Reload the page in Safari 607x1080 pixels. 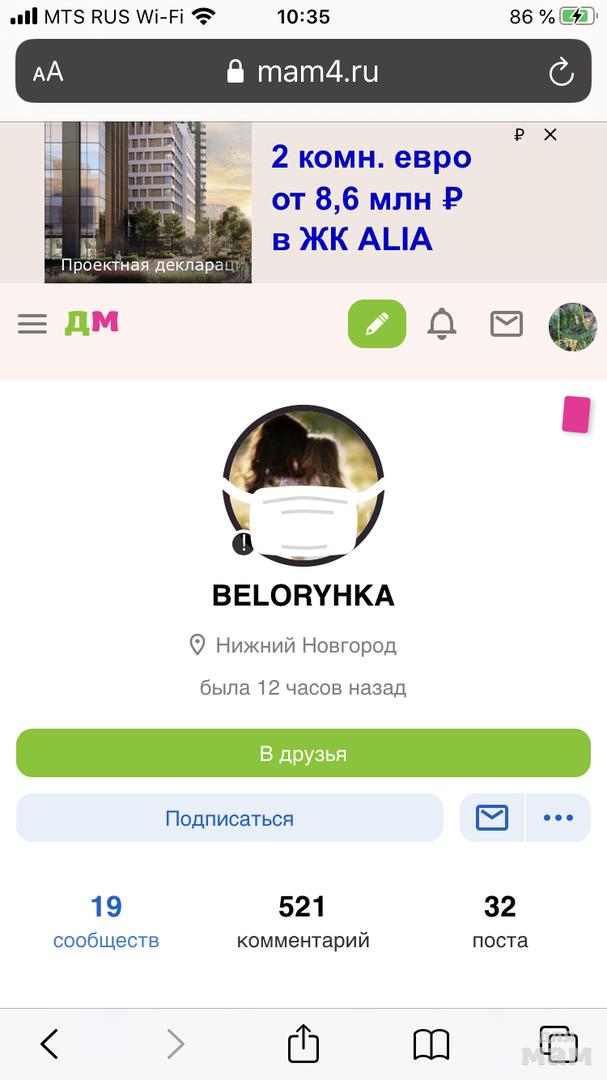click(561, 72)
